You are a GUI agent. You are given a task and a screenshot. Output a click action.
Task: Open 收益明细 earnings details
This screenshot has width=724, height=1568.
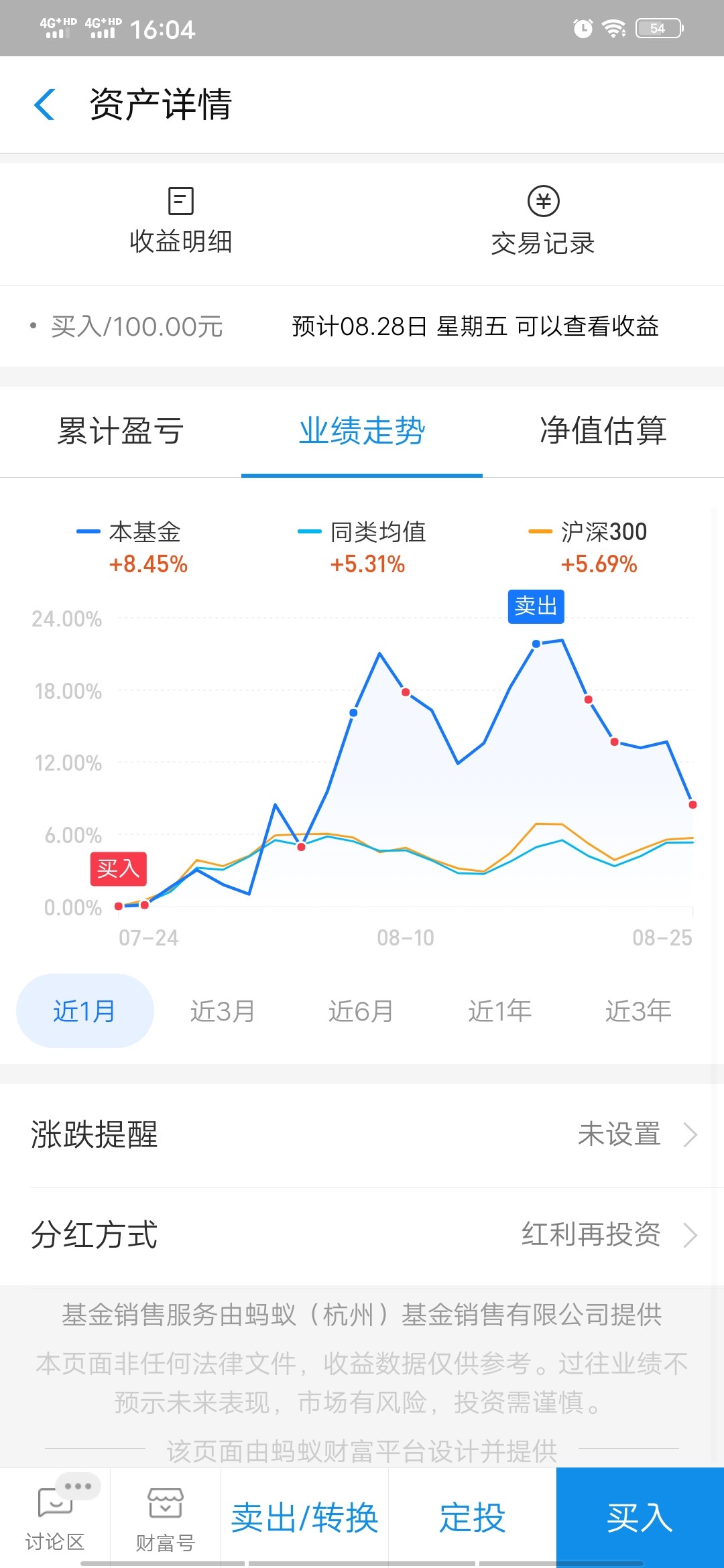coord(180,221)
